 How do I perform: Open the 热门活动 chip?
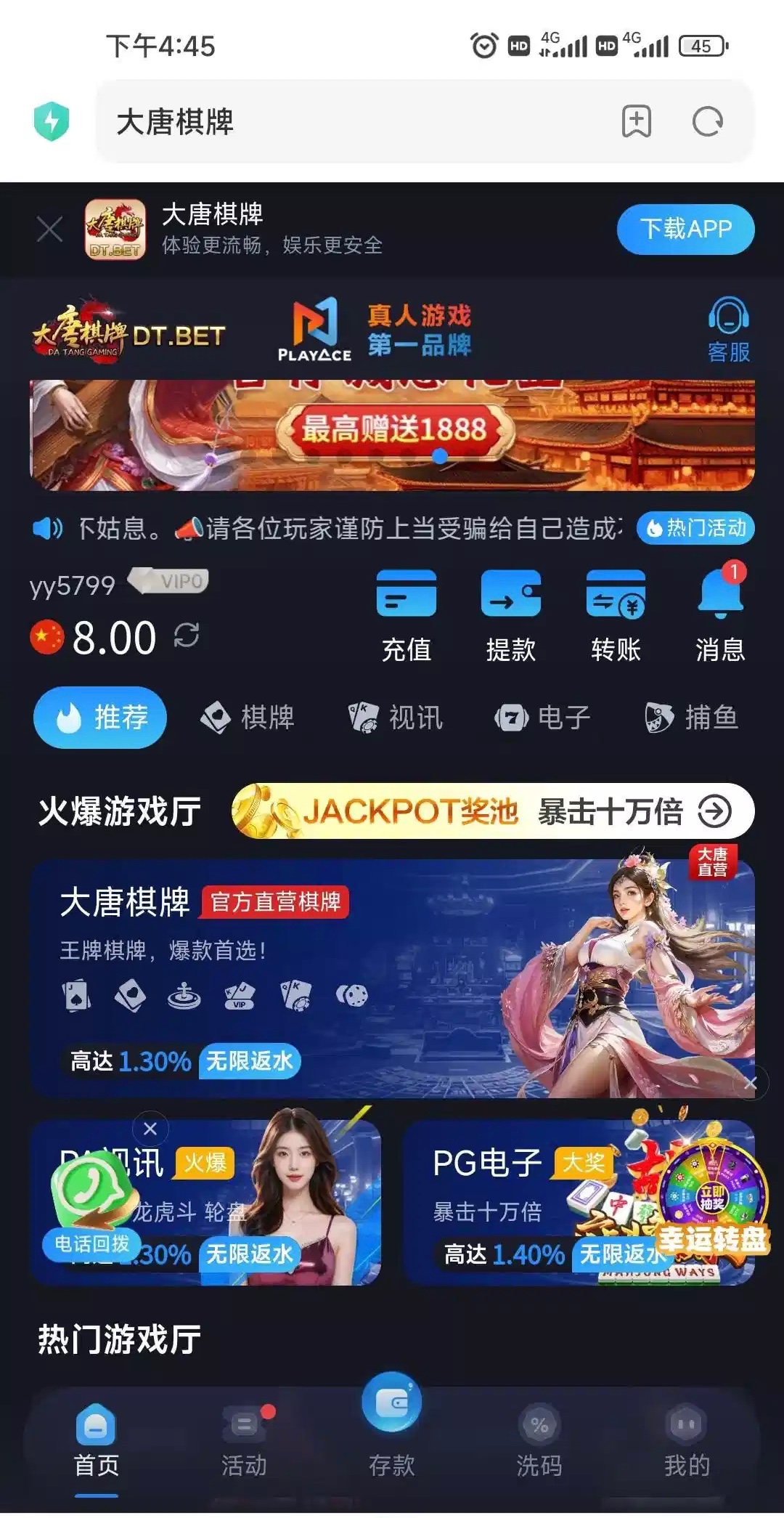pyautogui.click(x=695, y=528)
